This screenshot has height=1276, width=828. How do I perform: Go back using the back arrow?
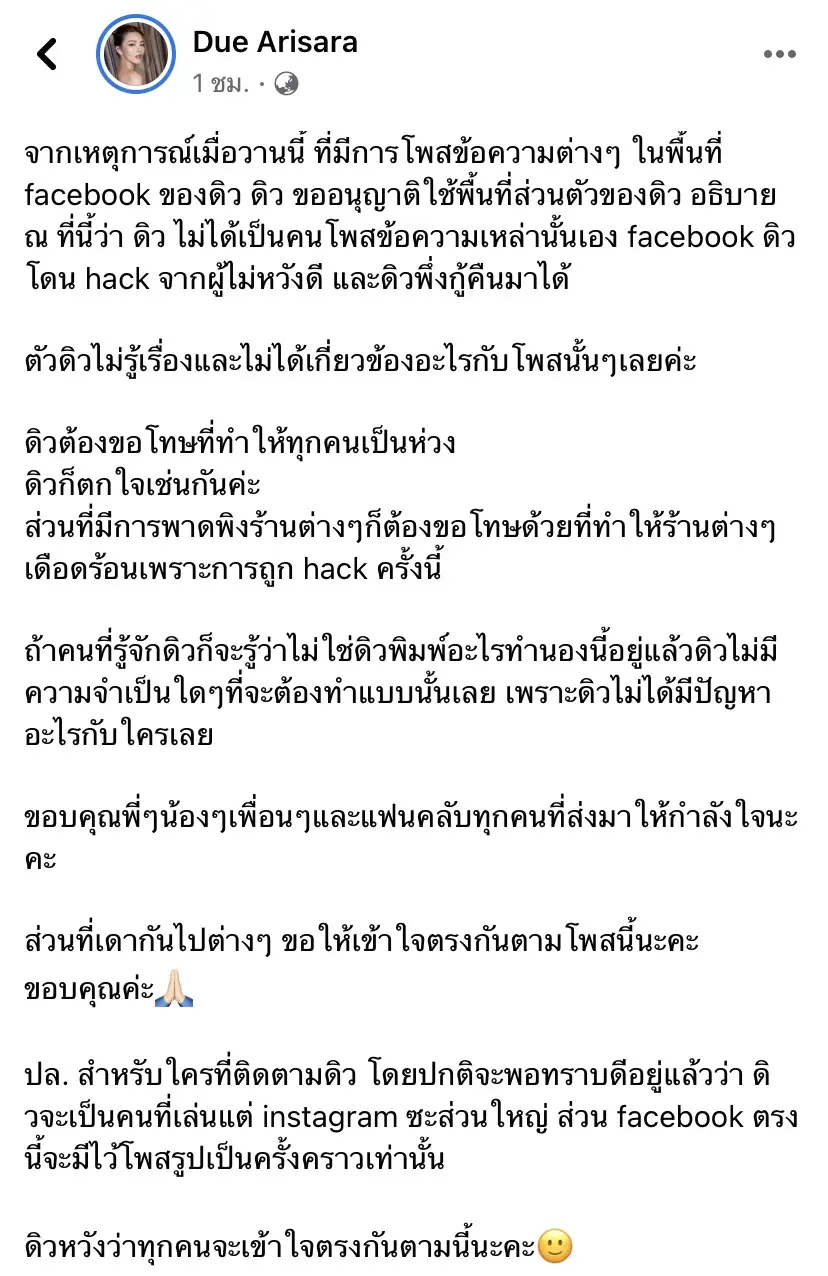click(x=47, y=54)
